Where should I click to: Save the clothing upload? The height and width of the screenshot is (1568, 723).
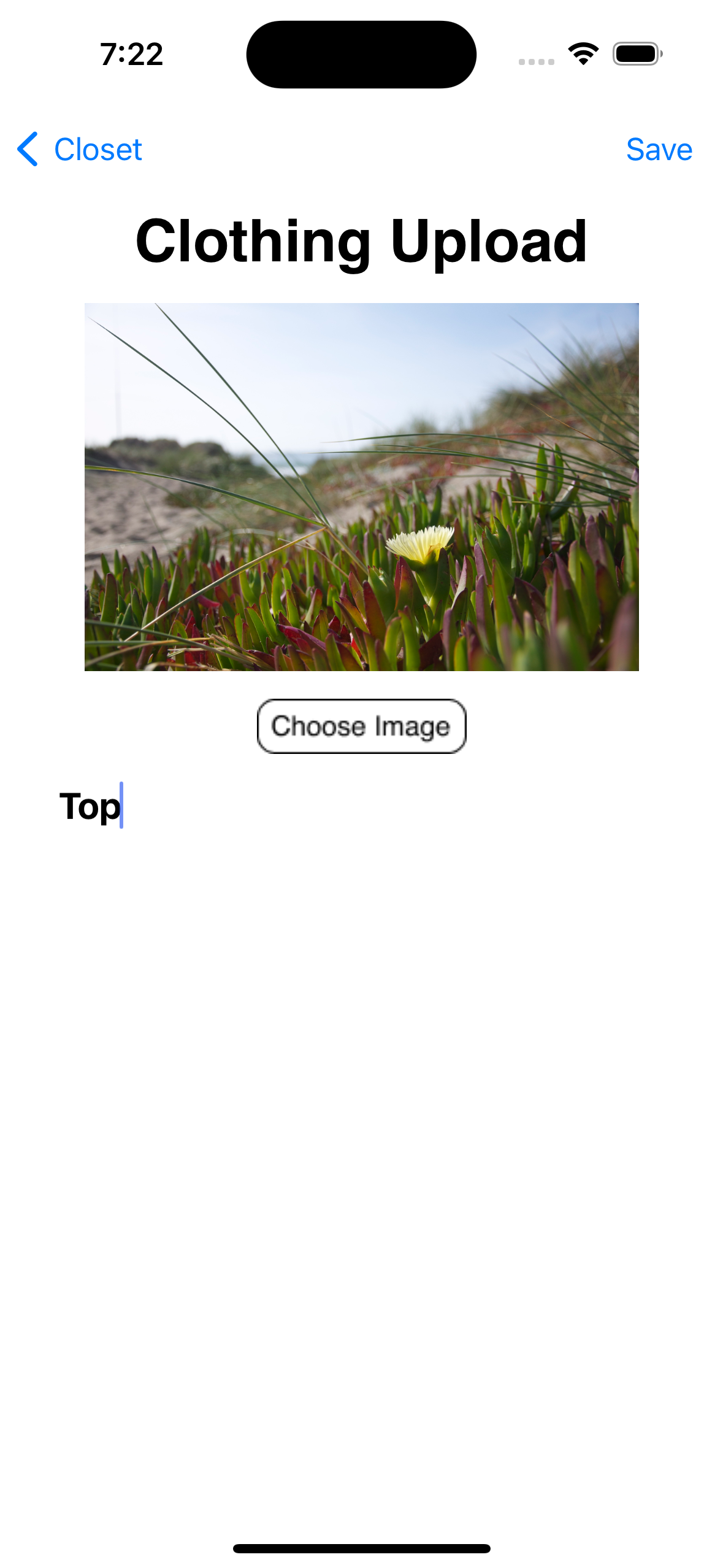pos(659,149)
